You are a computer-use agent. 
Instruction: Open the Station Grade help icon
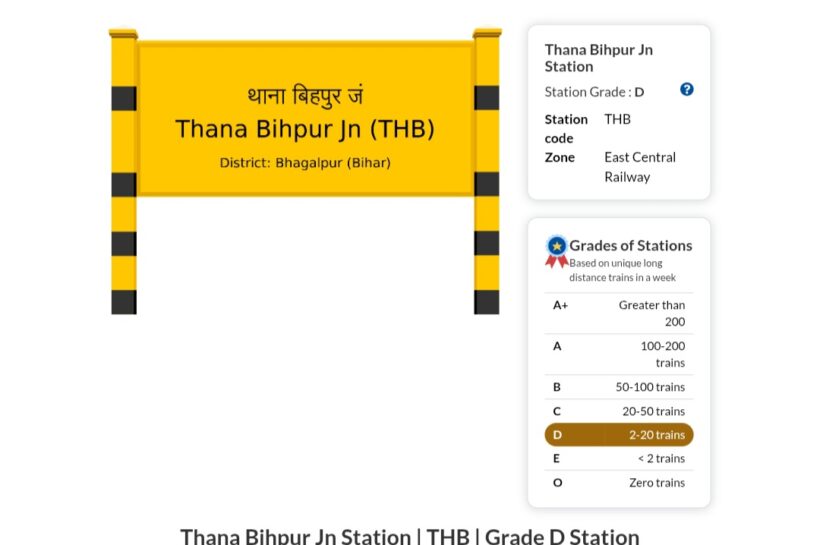686,89
